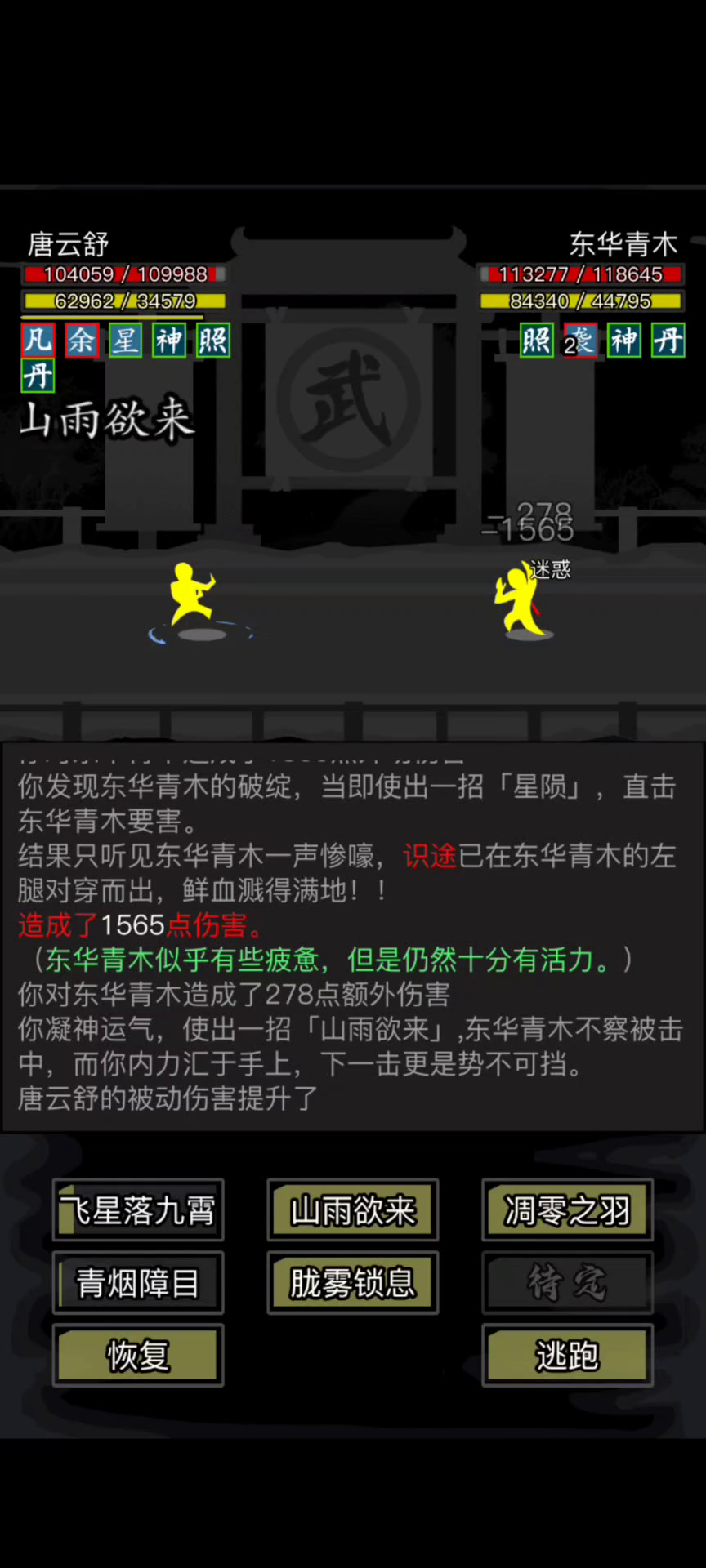Use the 飞星落九霄 skill

(138, 1210)
